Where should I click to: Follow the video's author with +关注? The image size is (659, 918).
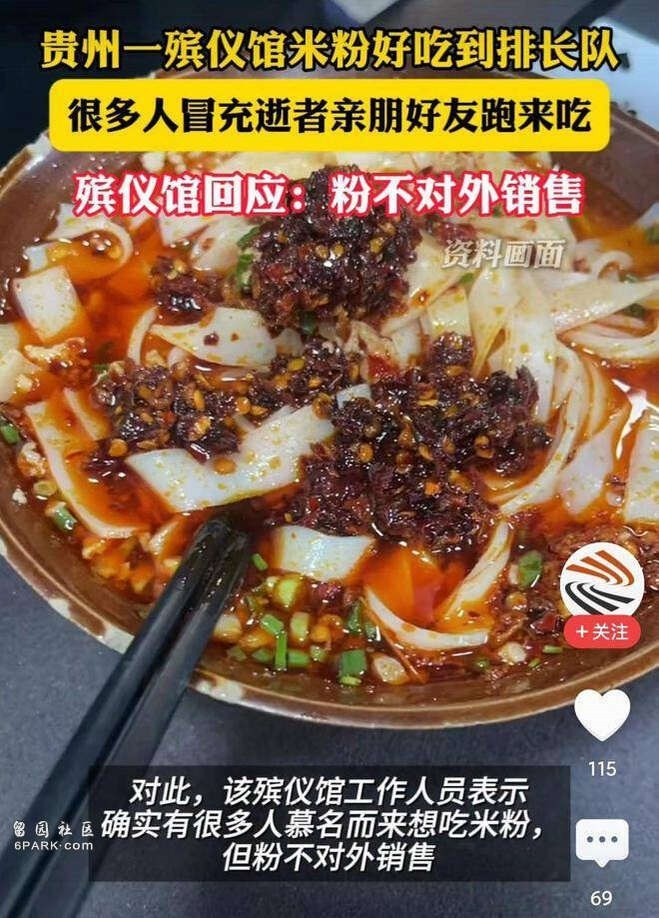coord(602,631)
